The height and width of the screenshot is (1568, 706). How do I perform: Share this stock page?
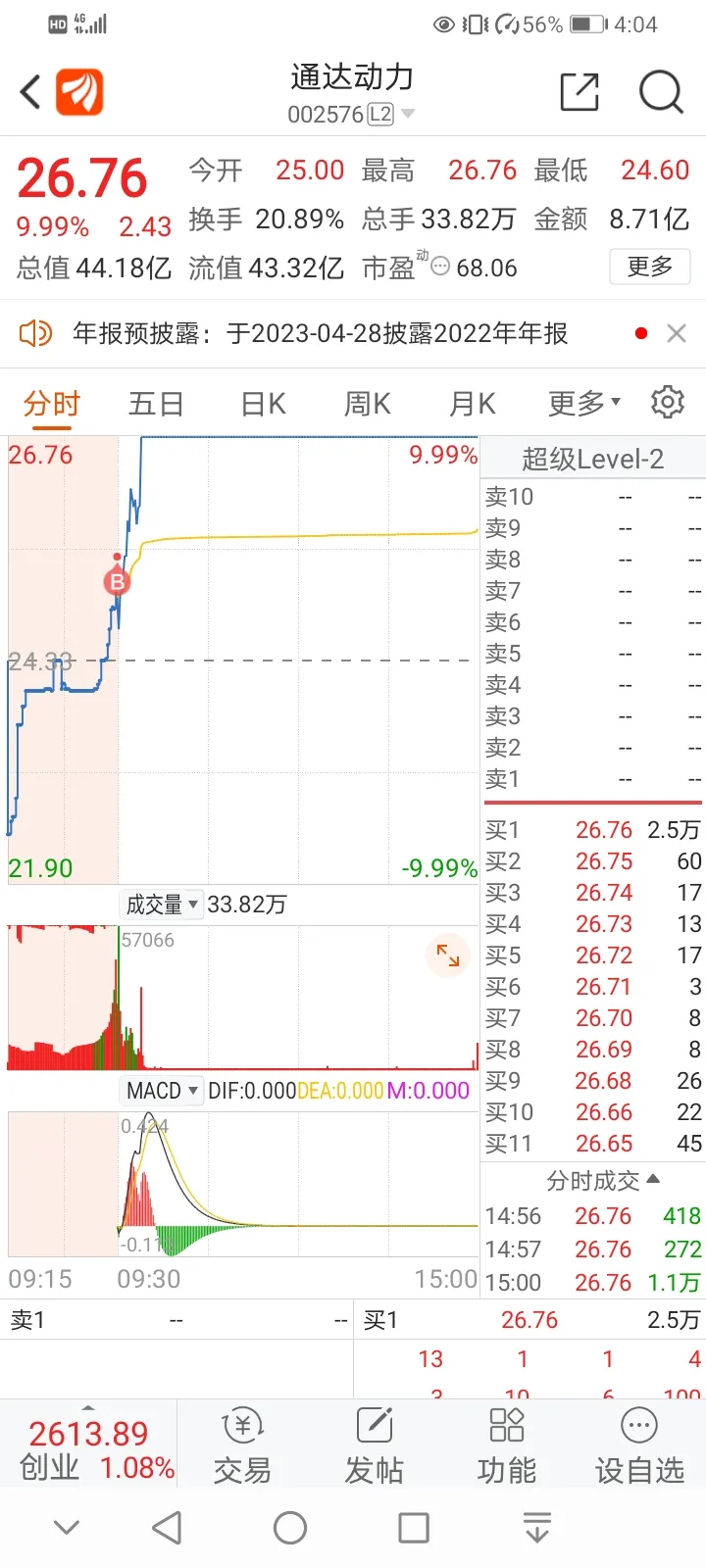click(580, 92)
